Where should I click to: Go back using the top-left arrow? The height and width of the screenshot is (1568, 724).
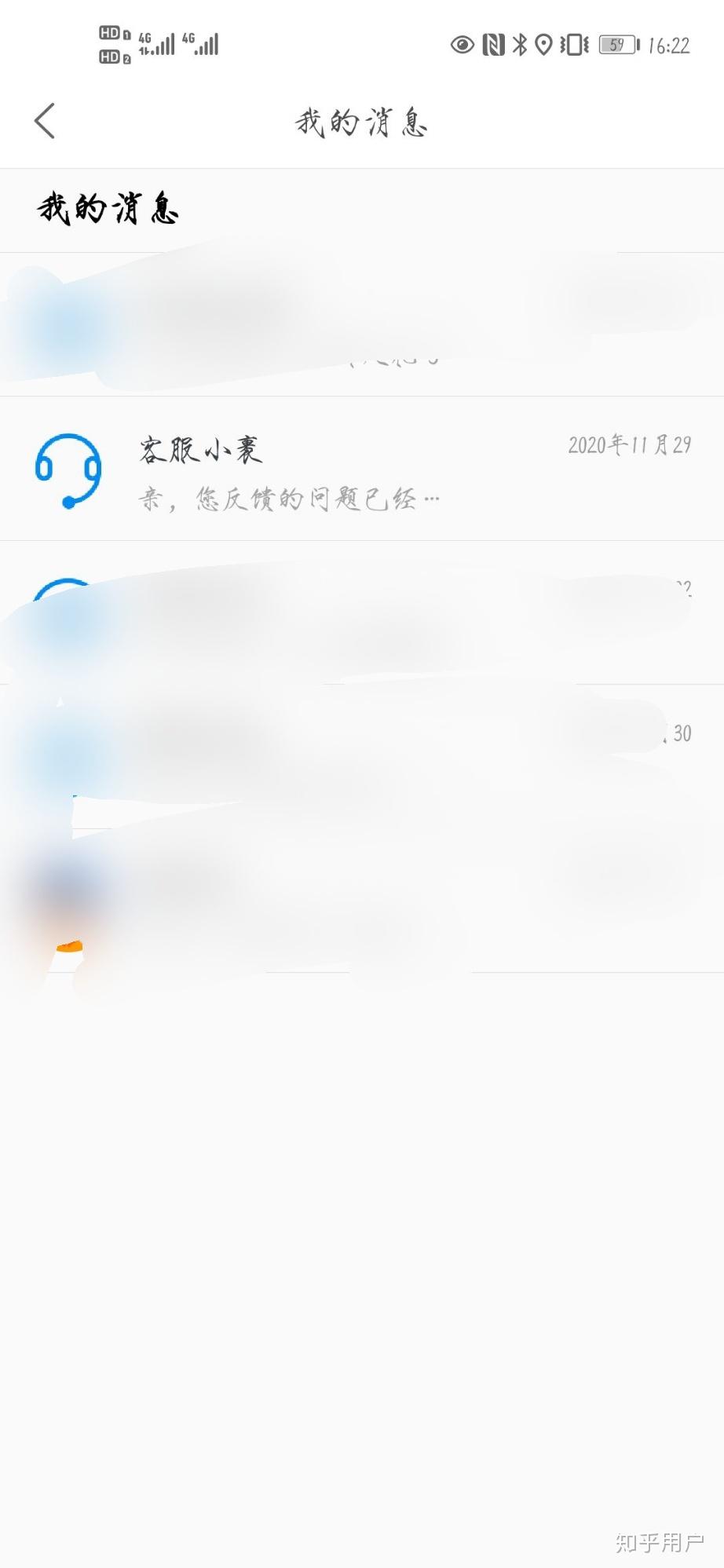[45, 121]
